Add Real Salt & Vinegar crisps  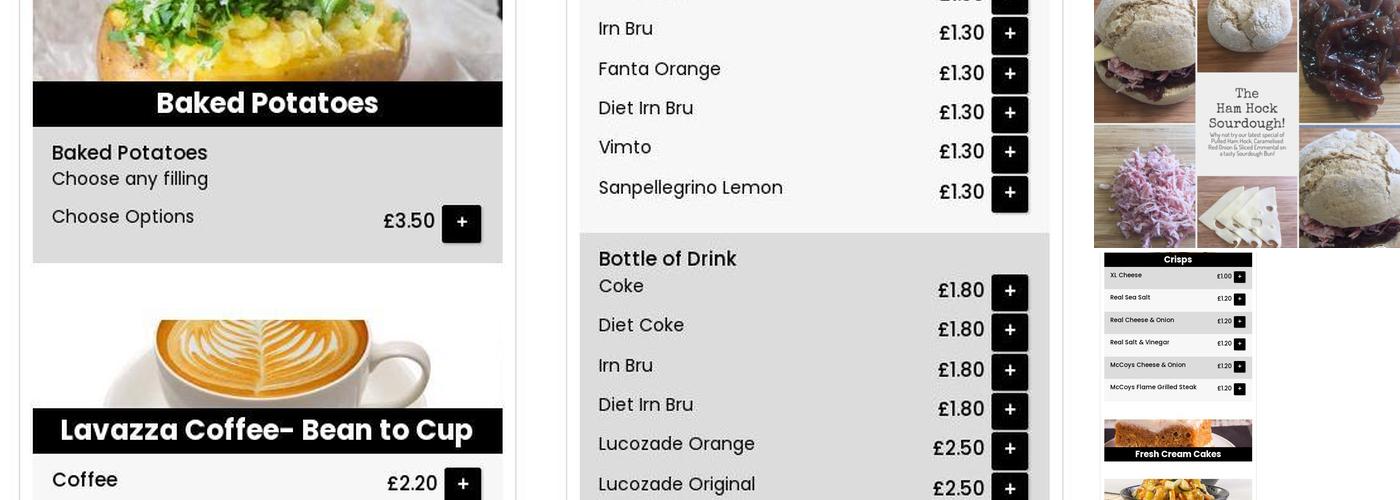coord(1239,344)
